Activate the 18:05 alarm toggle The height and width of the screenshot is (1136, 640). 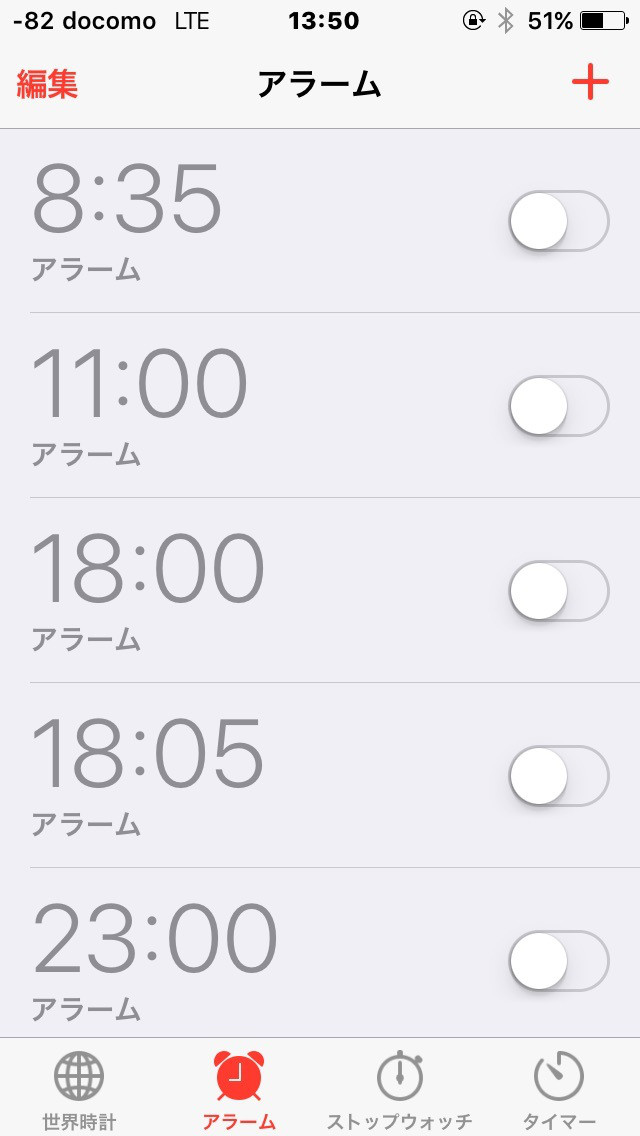559,776
